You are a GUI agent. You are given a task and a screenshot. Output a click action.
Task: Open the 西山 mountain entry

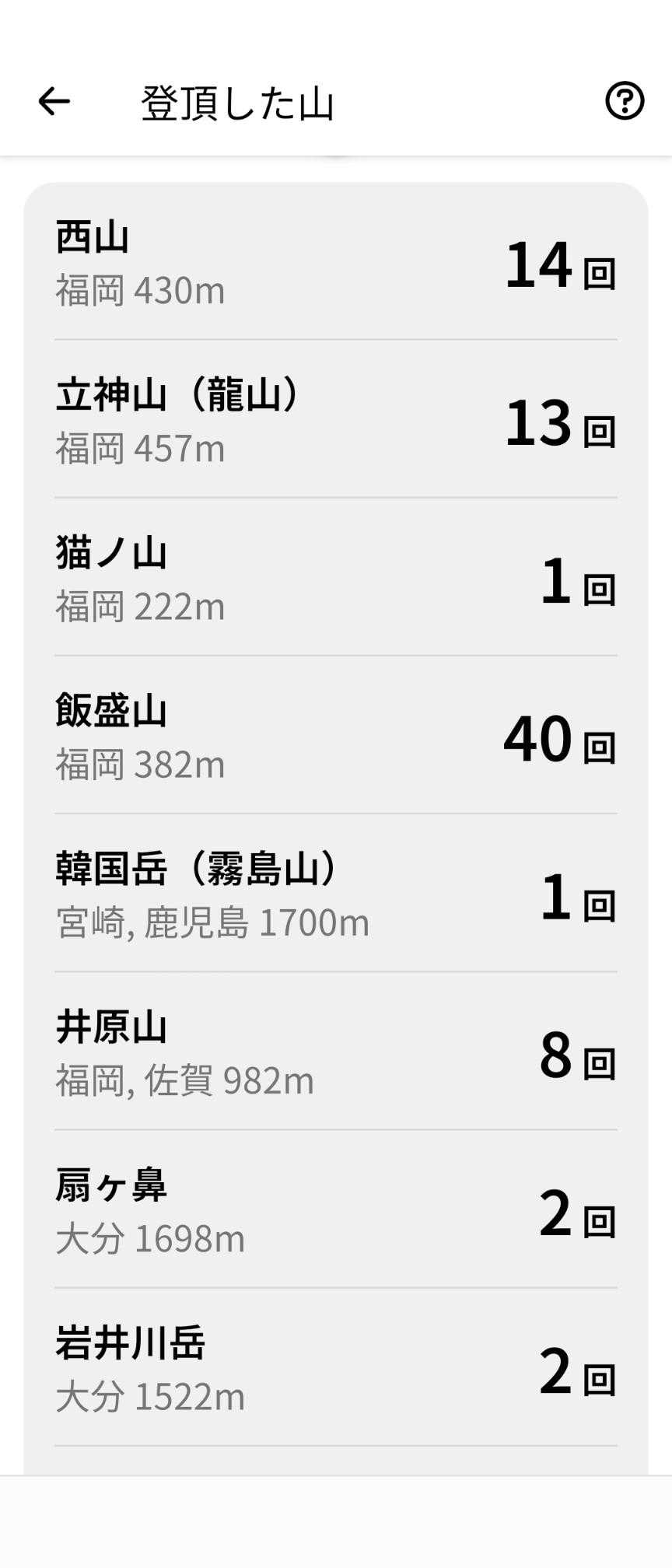[x=336, y=263]
